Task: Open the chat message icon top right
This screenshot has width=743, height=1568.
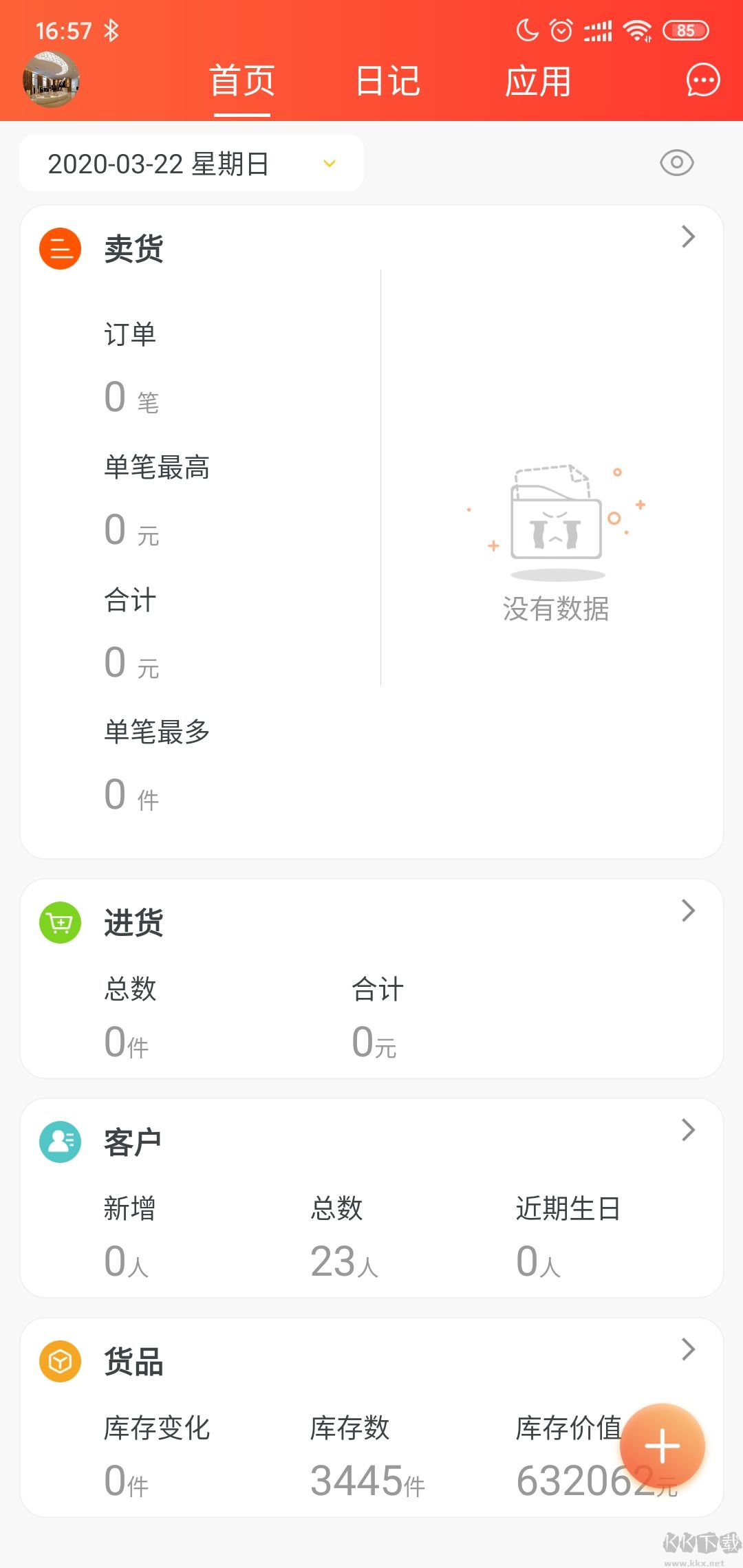Action: [702, 80]
